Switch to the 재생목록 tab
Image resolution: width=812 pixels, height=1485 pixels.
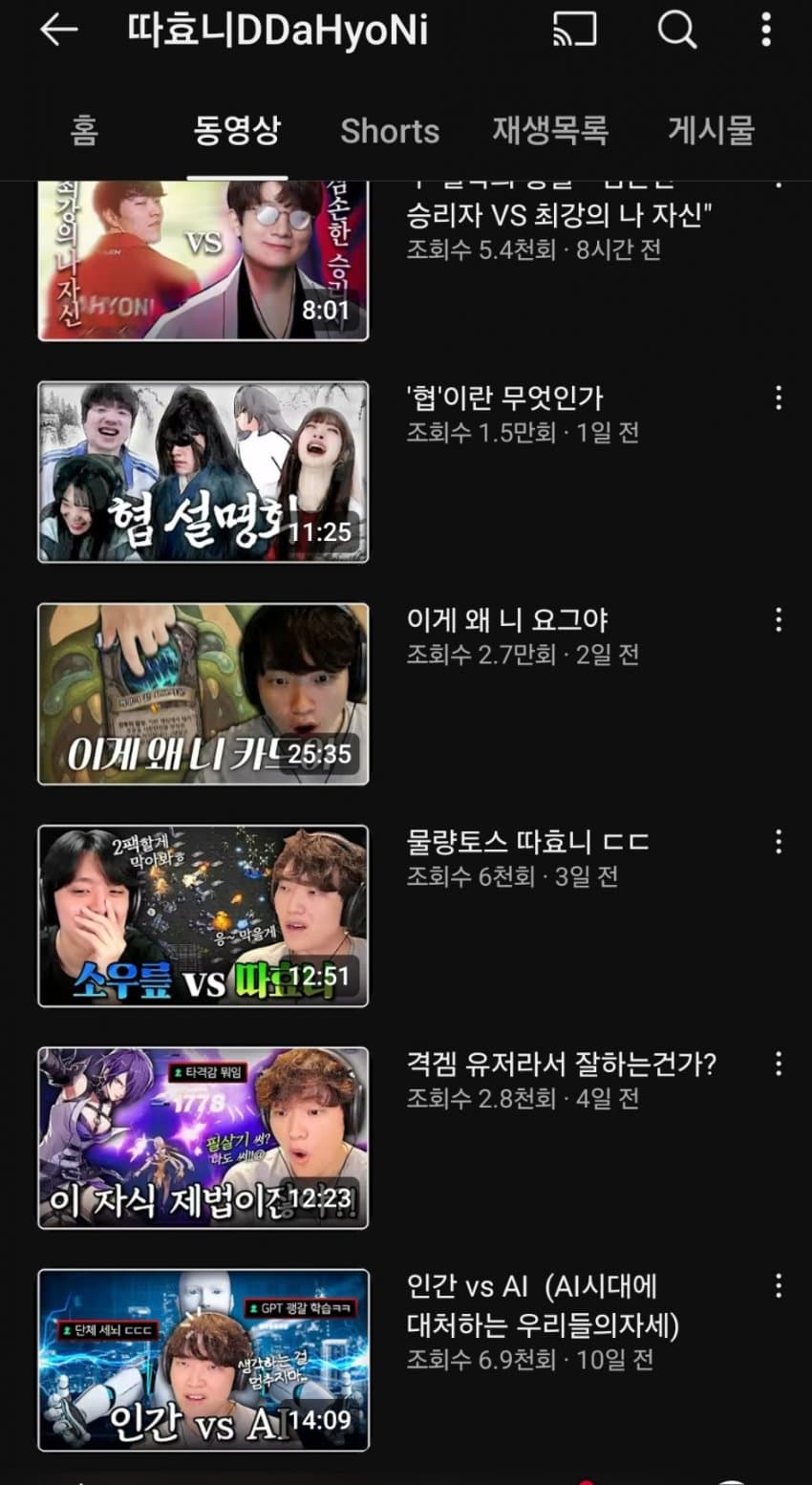coord(550,130)
